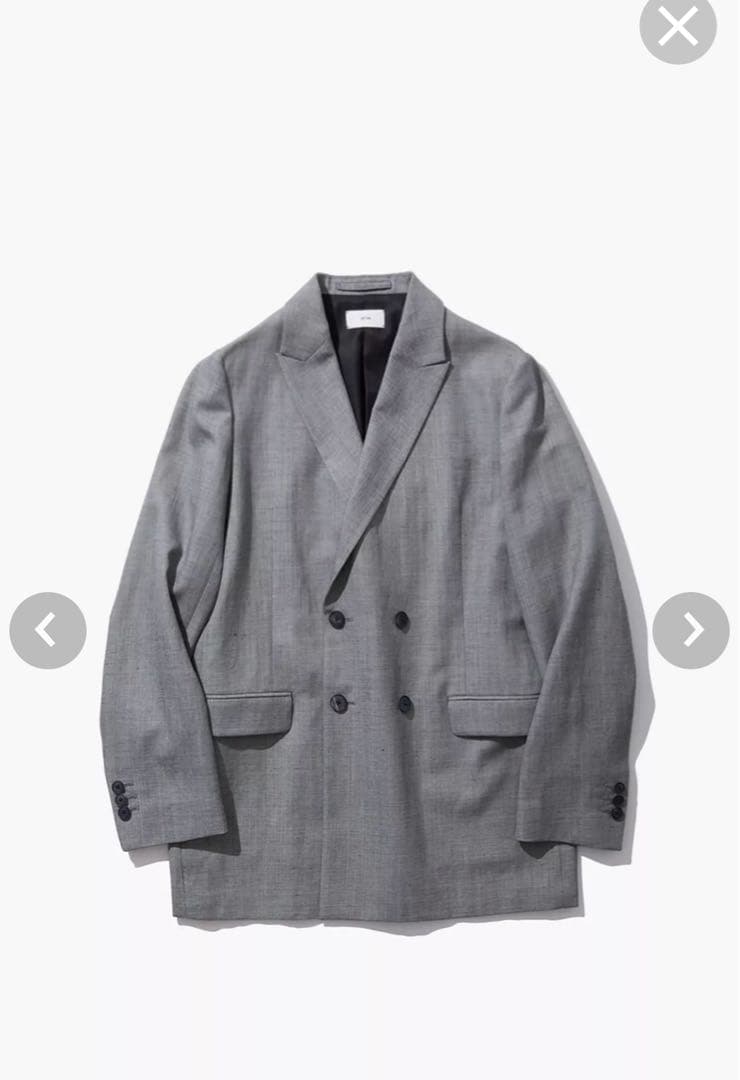The image size is (740, 1080).
Task: Go to the previous image
Action: click(x=47, y=630)
